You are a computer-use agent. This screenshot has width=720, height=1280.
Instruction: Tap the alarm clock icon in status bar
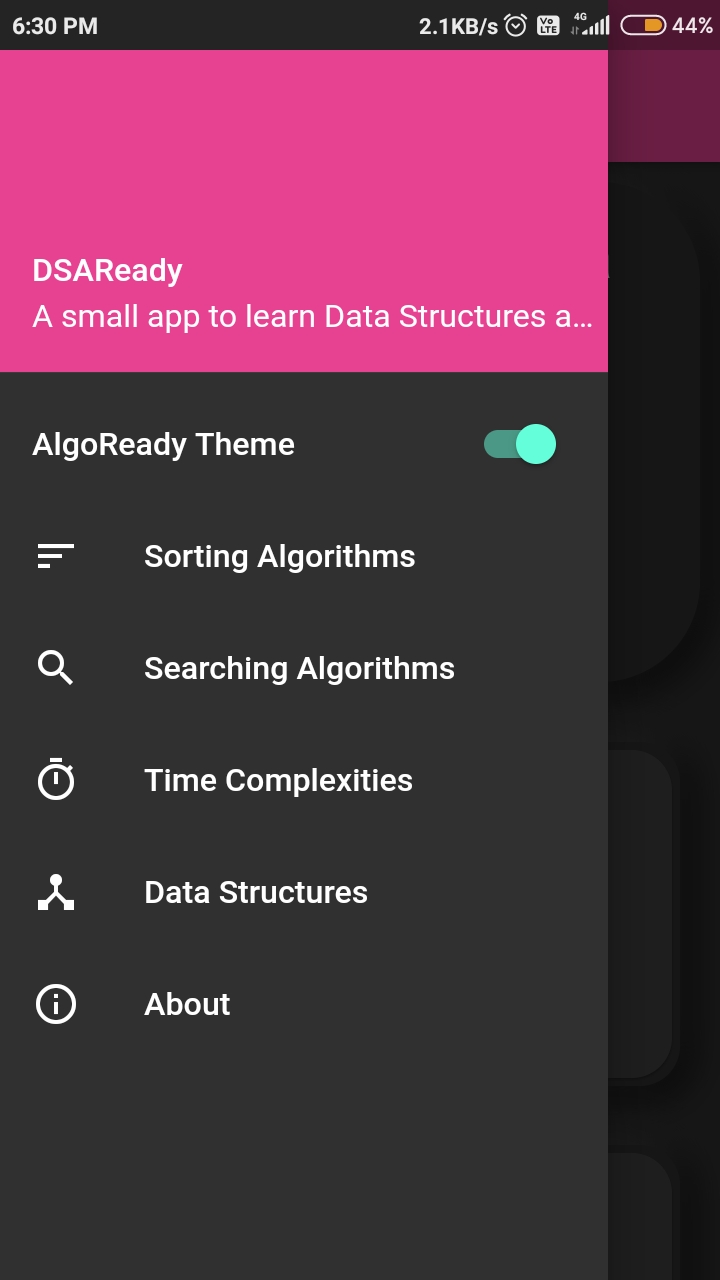pyautogui.click(x=513, y=25)
